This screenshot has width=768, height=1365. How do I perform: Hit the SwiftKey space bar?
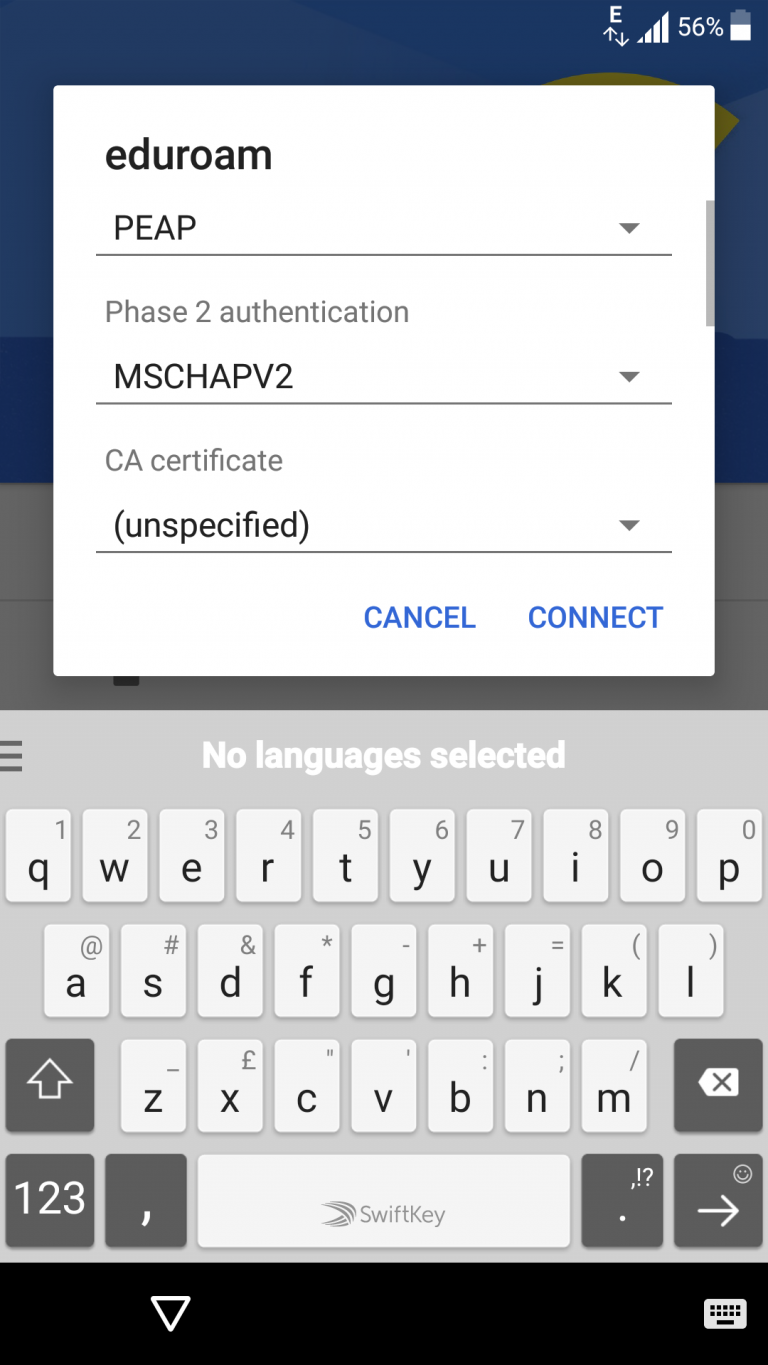point(384,1201)
